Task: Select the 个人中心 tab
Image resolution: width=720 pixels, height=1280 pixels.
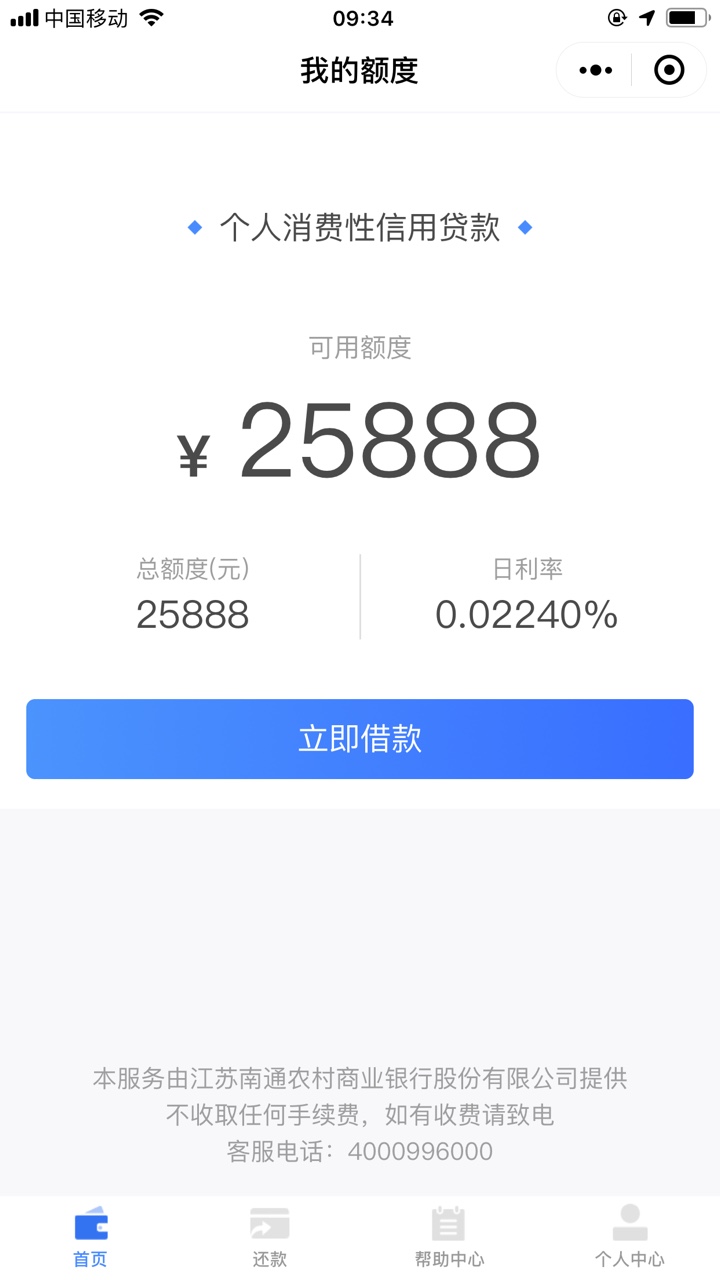Action: [x=629, y=1237]
